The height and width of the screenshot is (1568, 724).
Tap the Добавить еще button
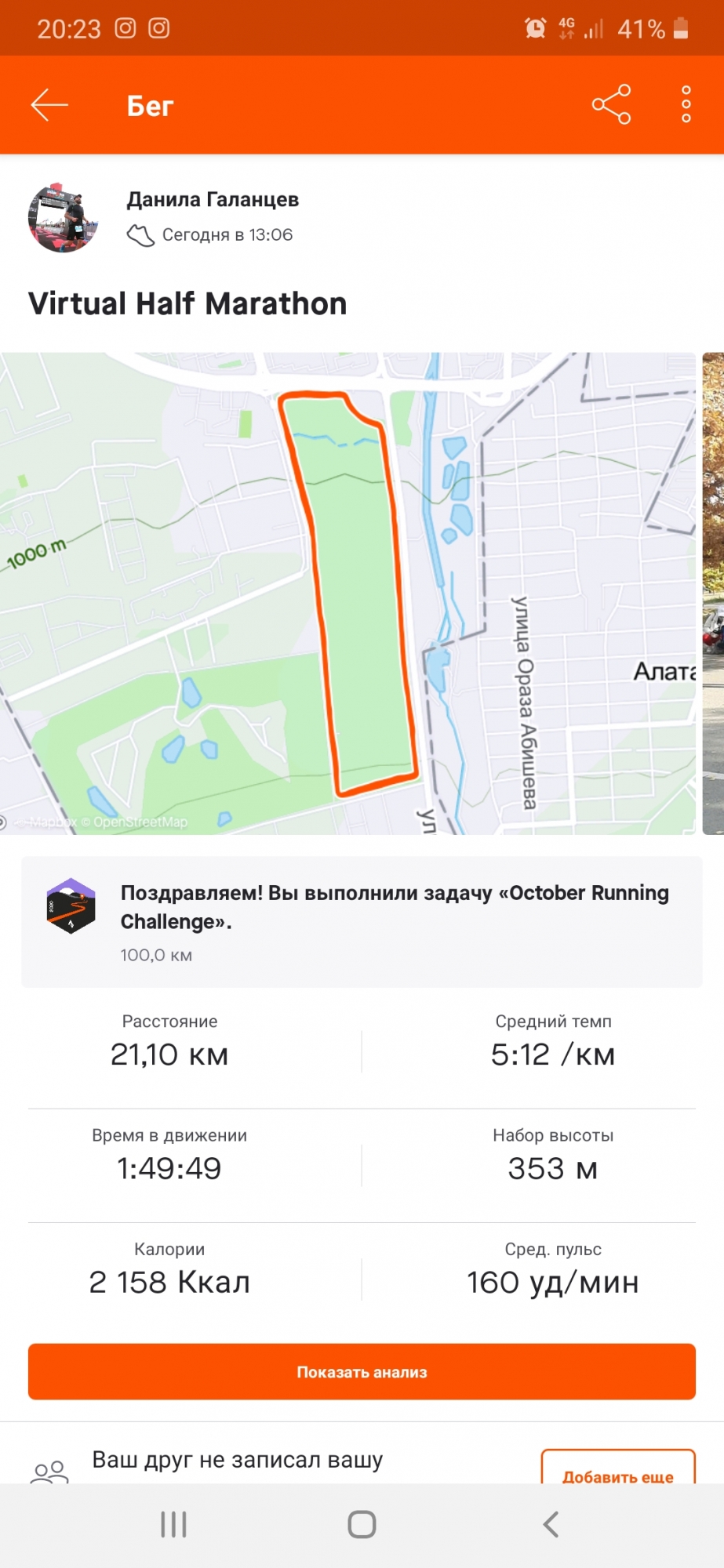pyautogui.click(x=617, y=1470)
